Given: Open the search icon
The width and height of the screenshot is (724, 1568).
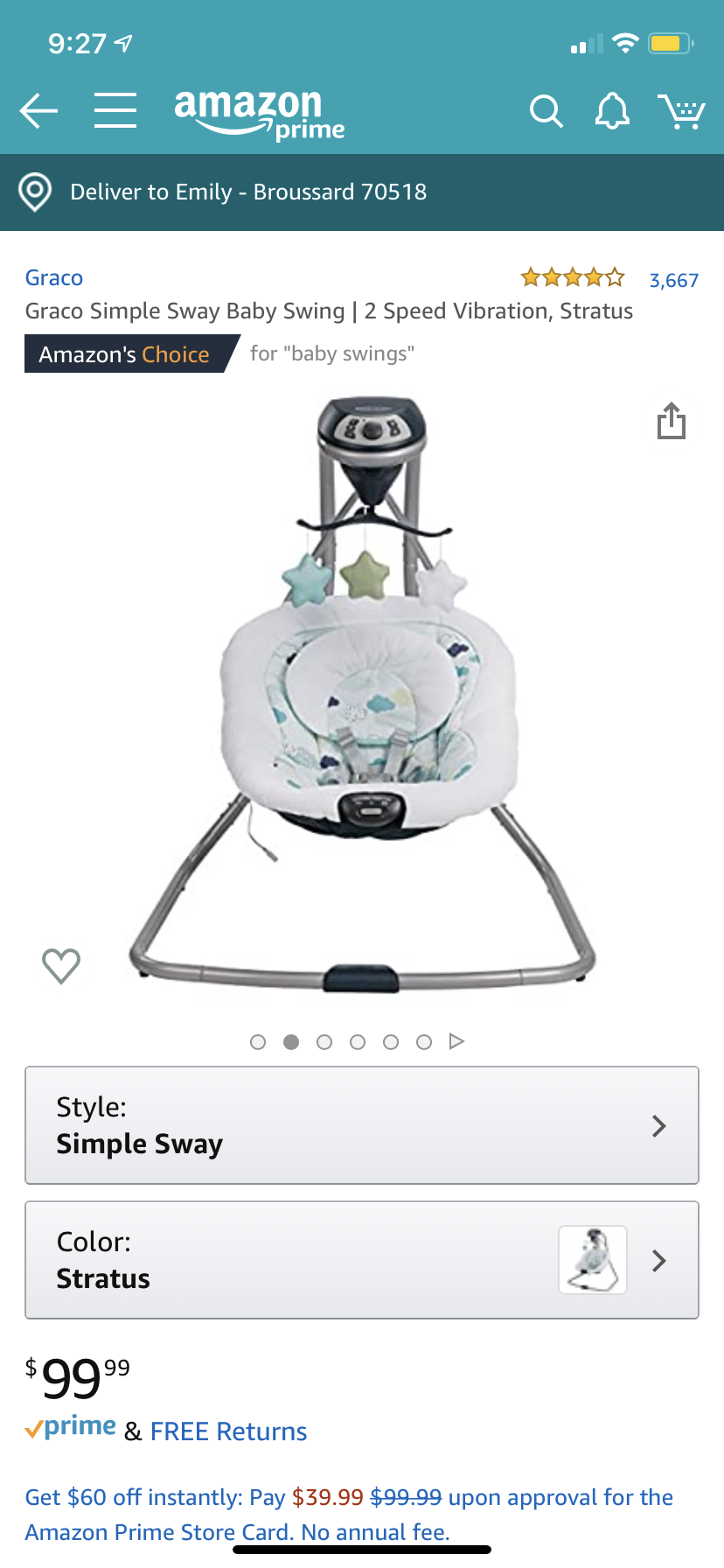Looking at the screenshot, I should coord(546,112).
